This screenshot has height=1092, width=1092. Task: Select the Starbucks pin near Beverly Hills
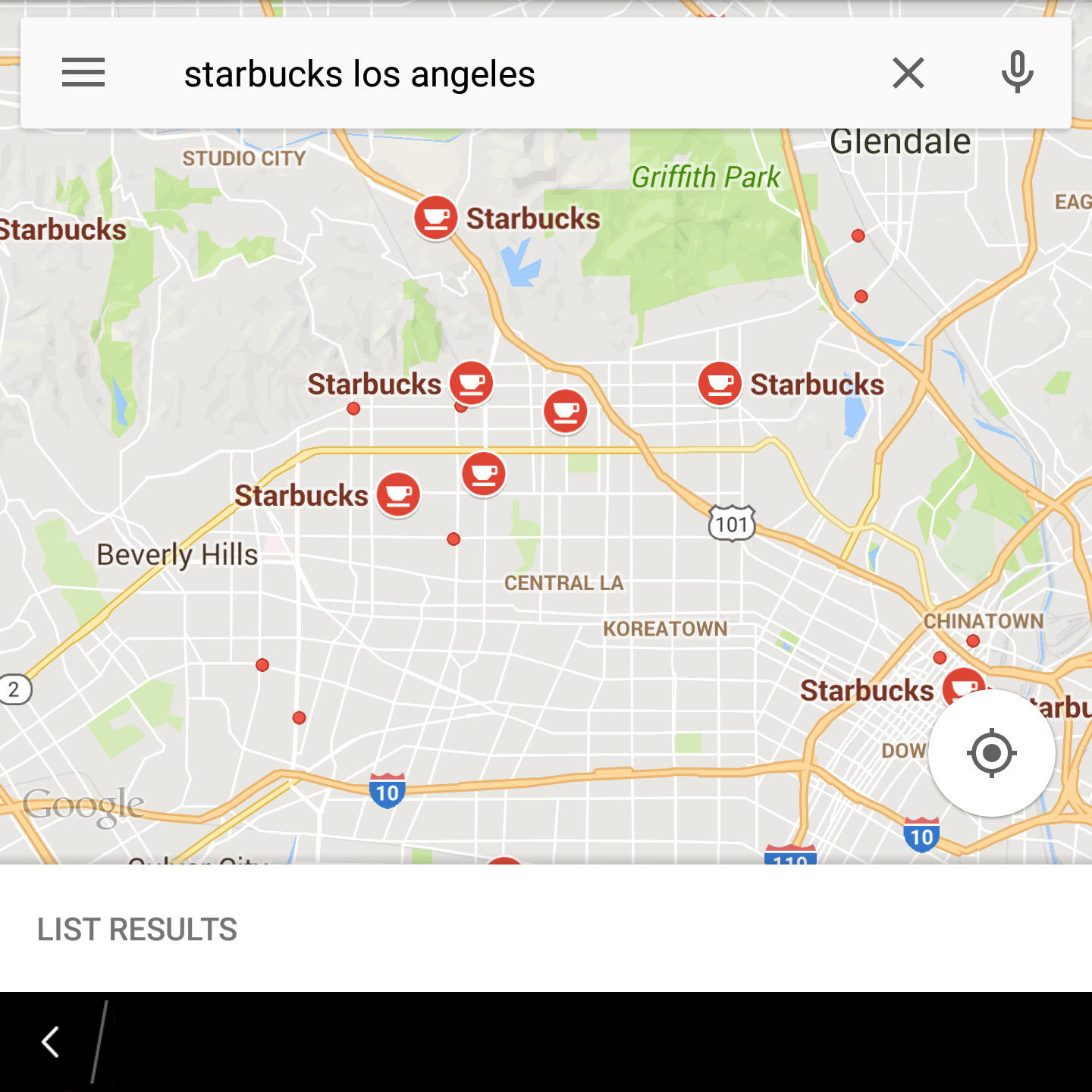[398, 494]
